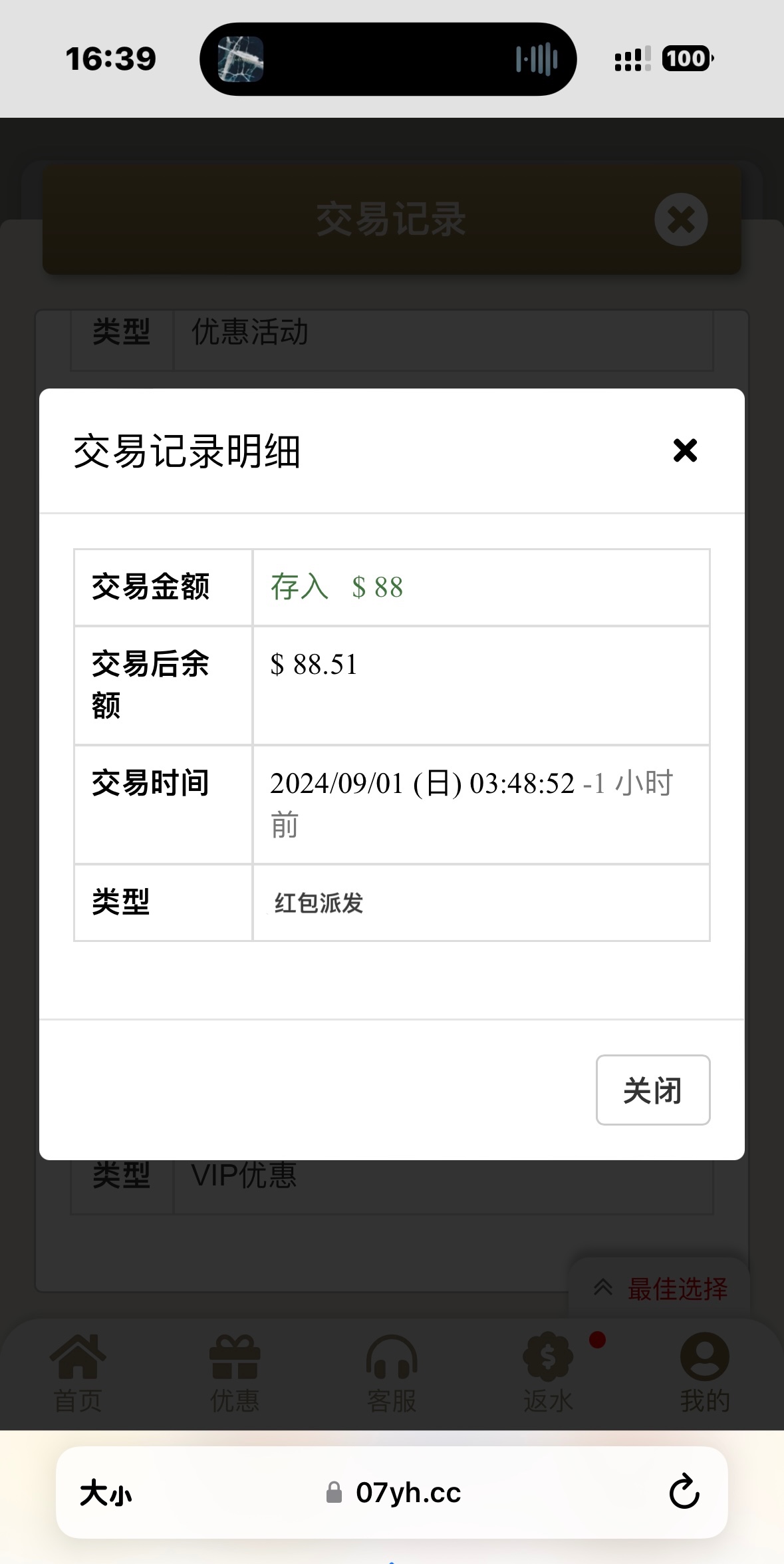Open the 大小 page settings menu
Viewport: 784px width, 1564px height.
coord(106,1493)
